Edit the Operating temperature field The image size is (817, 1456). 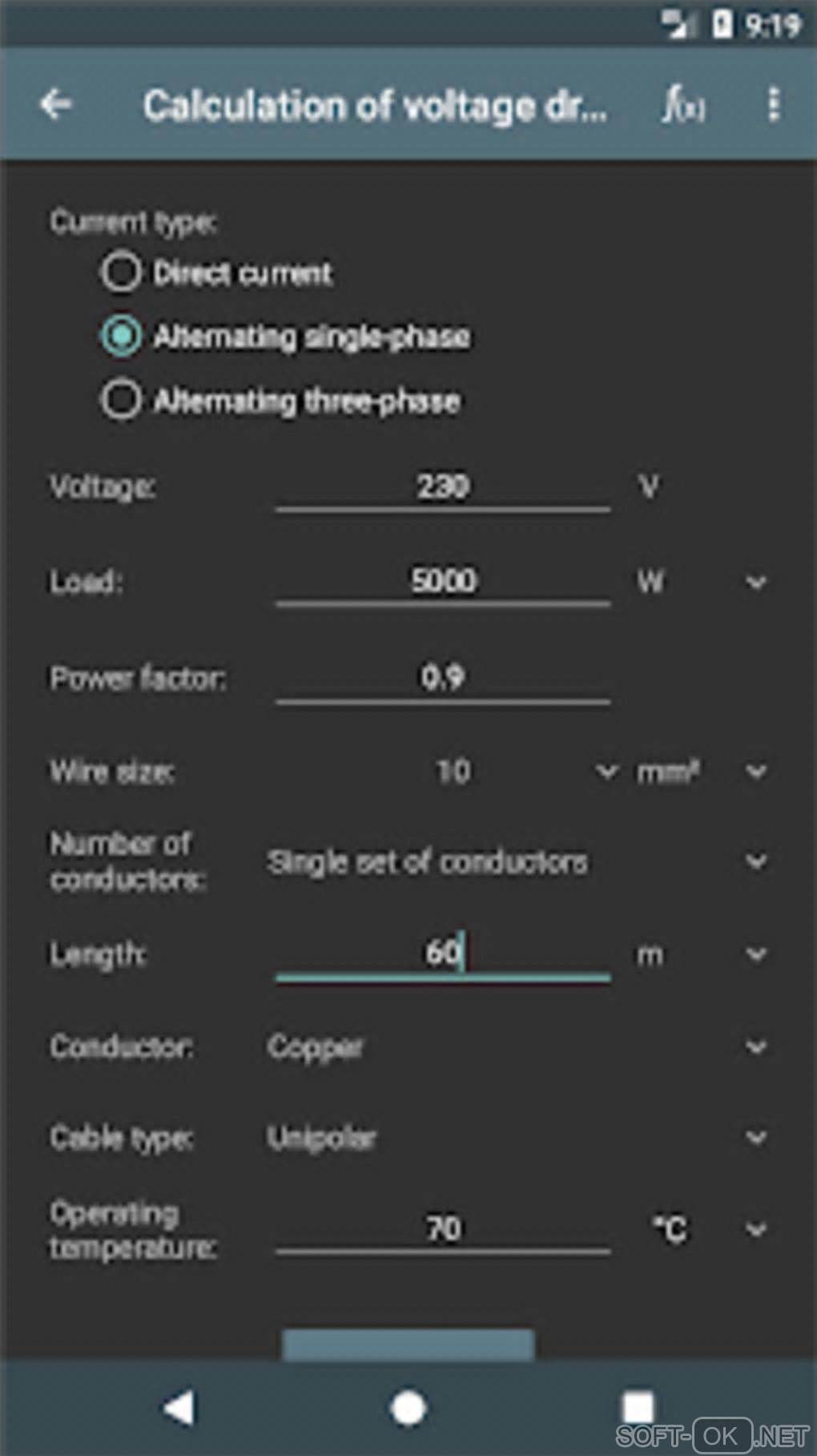click(442, 1228)
